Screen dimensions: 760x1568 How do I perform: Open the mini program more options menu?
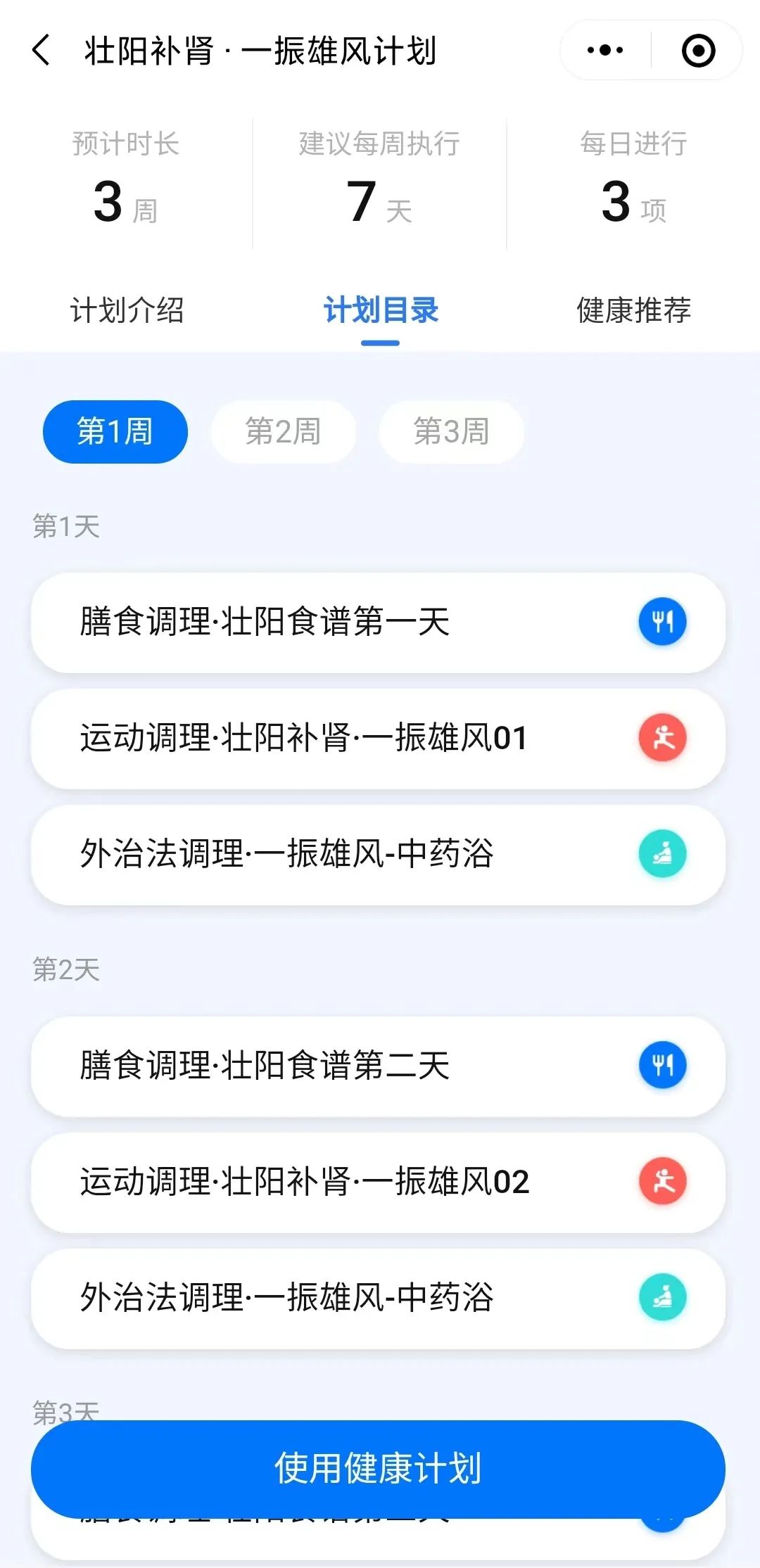tap(605, 51)
